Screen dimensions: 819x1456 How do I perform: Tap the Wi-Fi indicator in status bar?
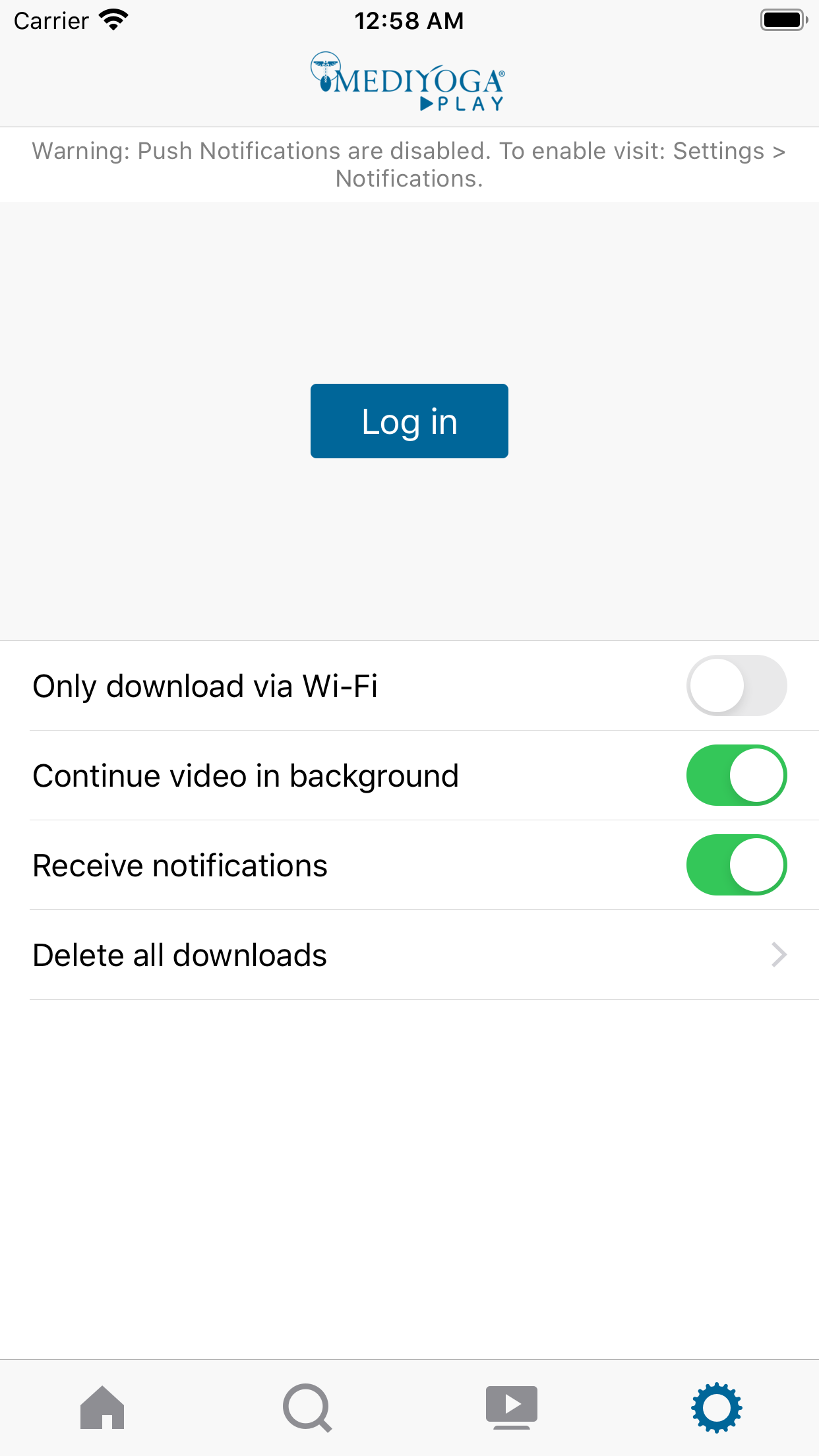coord(113,20)
